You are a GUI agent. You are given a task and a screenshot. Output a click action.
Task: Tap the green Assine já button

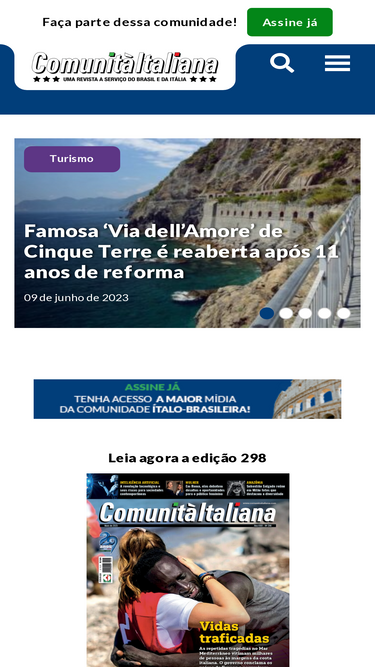click(x=290, y=22)
